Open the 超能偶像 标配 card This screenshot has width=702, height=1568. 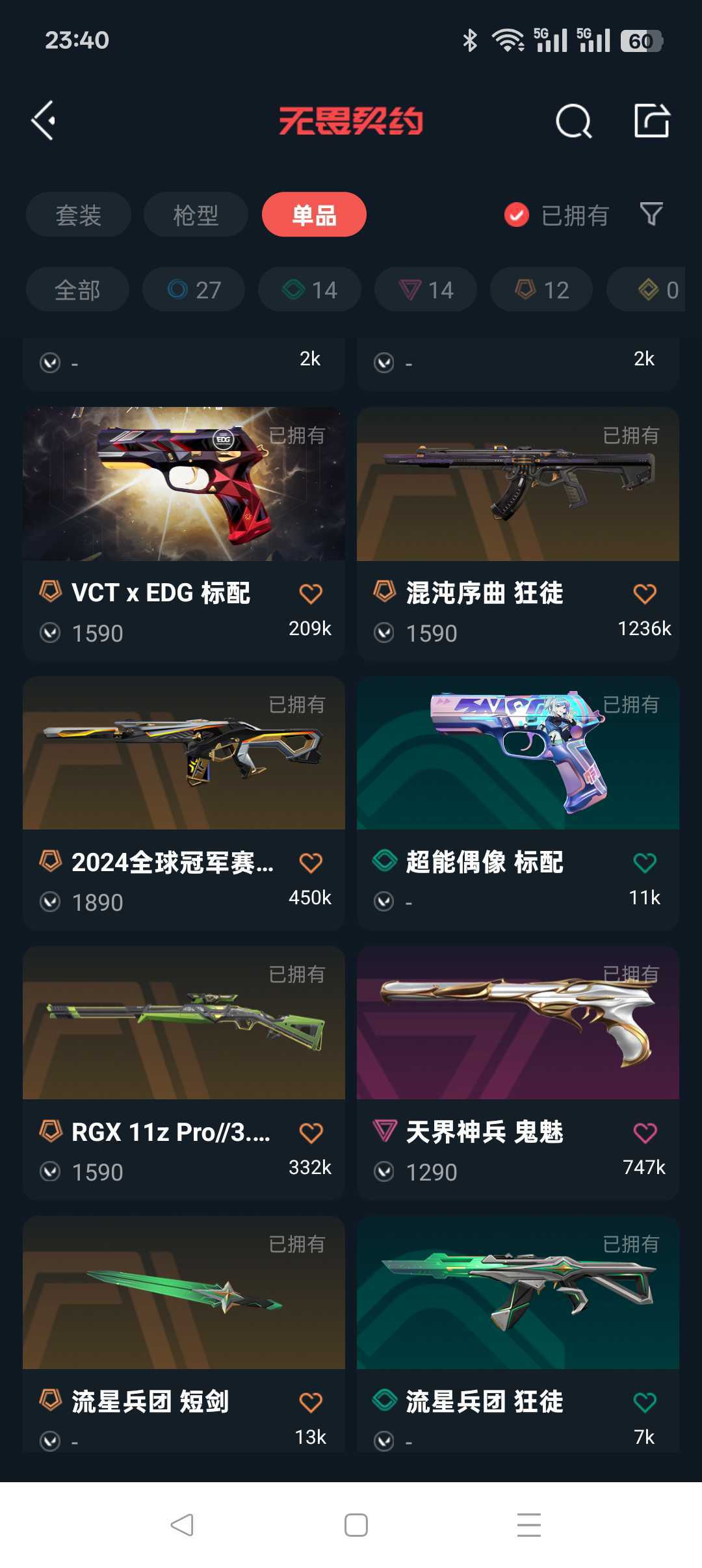518,803
